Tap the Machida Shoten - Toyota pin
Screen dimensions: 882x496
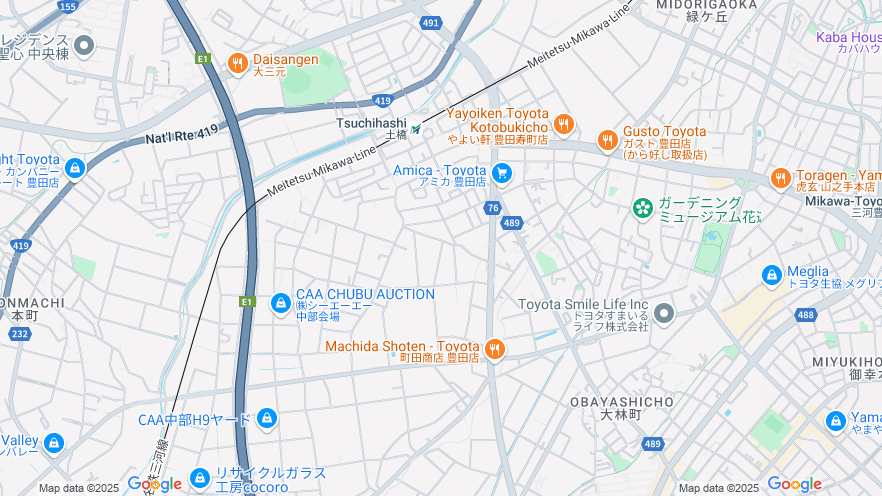pos(495,350)
